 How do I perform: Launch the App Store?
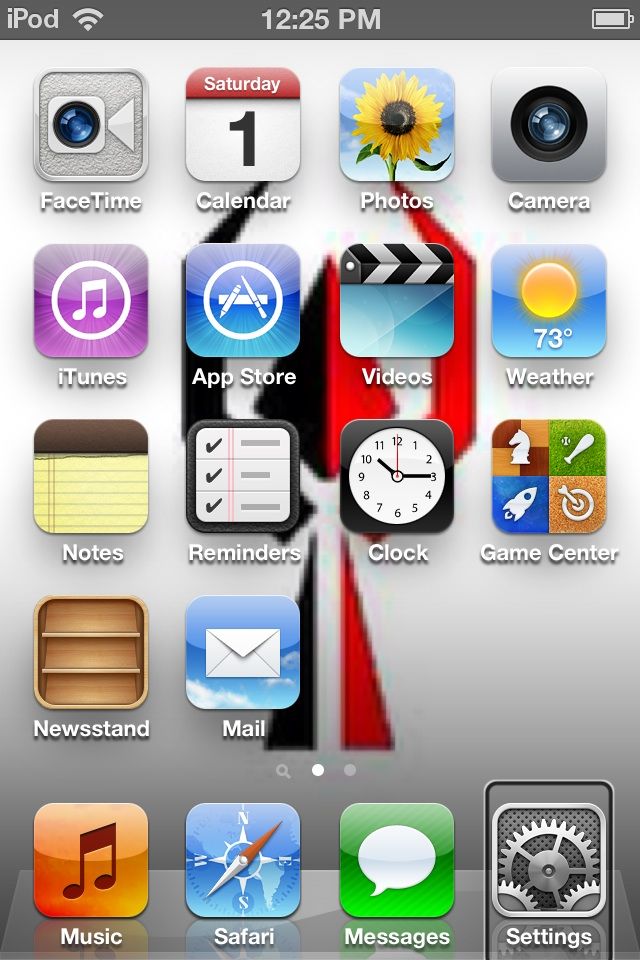click(x=243, y=301)
